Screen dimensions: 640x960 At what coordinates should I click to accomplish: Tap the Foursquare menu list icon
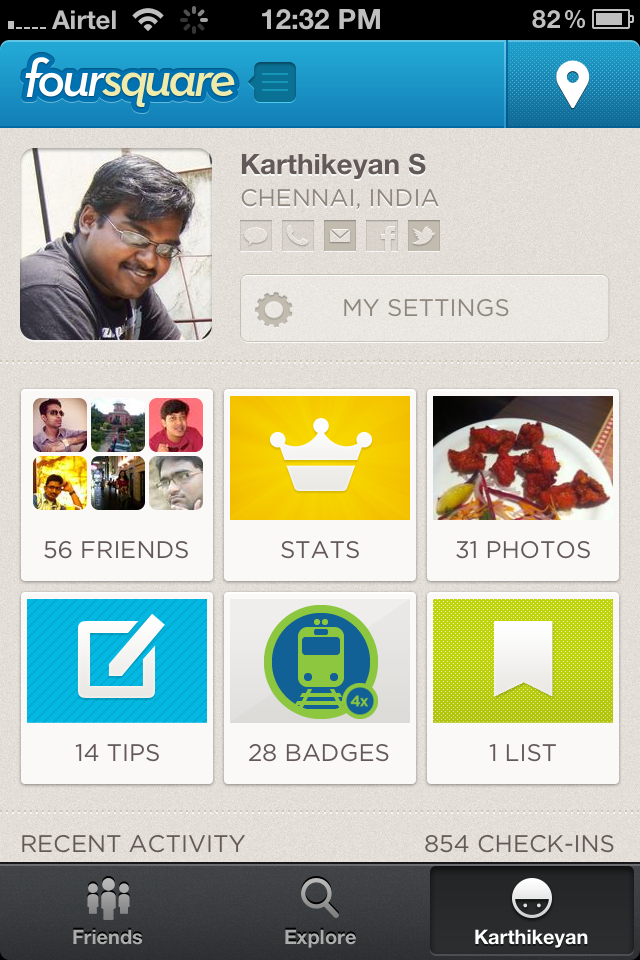(275, 82)
